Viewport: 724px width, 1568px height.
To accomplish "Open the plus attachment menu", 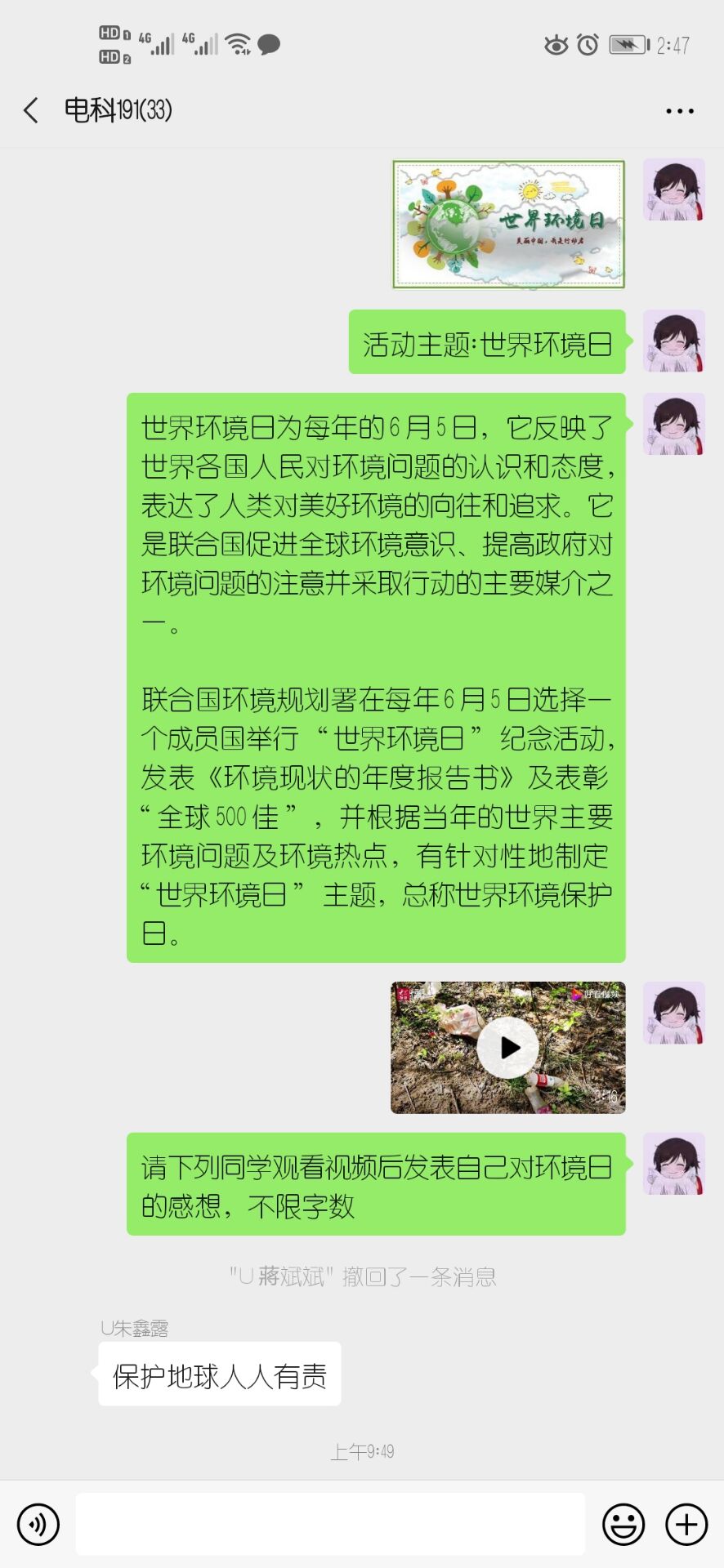I will tap(686, 1524).
